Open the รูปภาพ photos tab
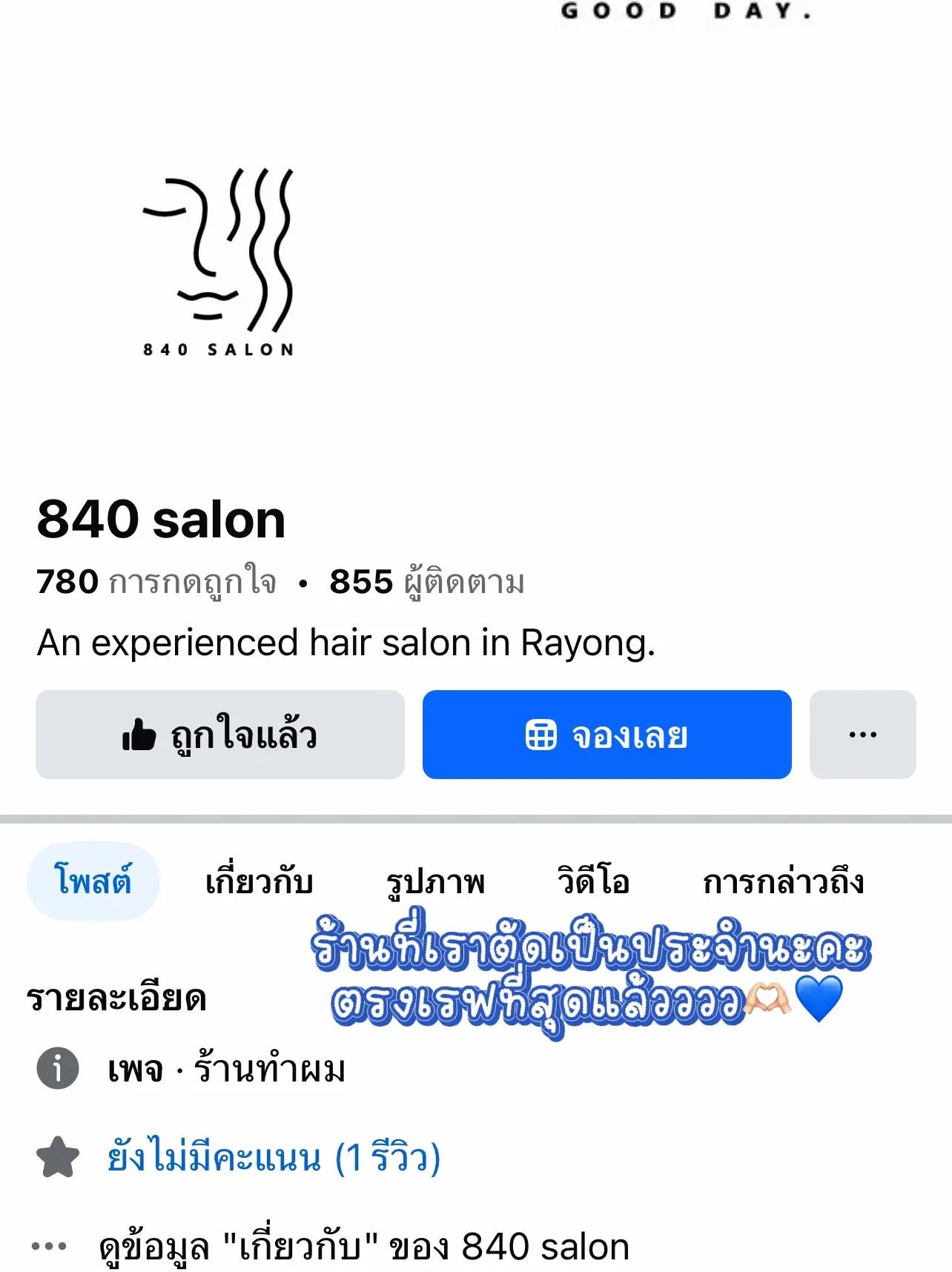Viewport: 952px width, 1272px height. coord(436,881)
